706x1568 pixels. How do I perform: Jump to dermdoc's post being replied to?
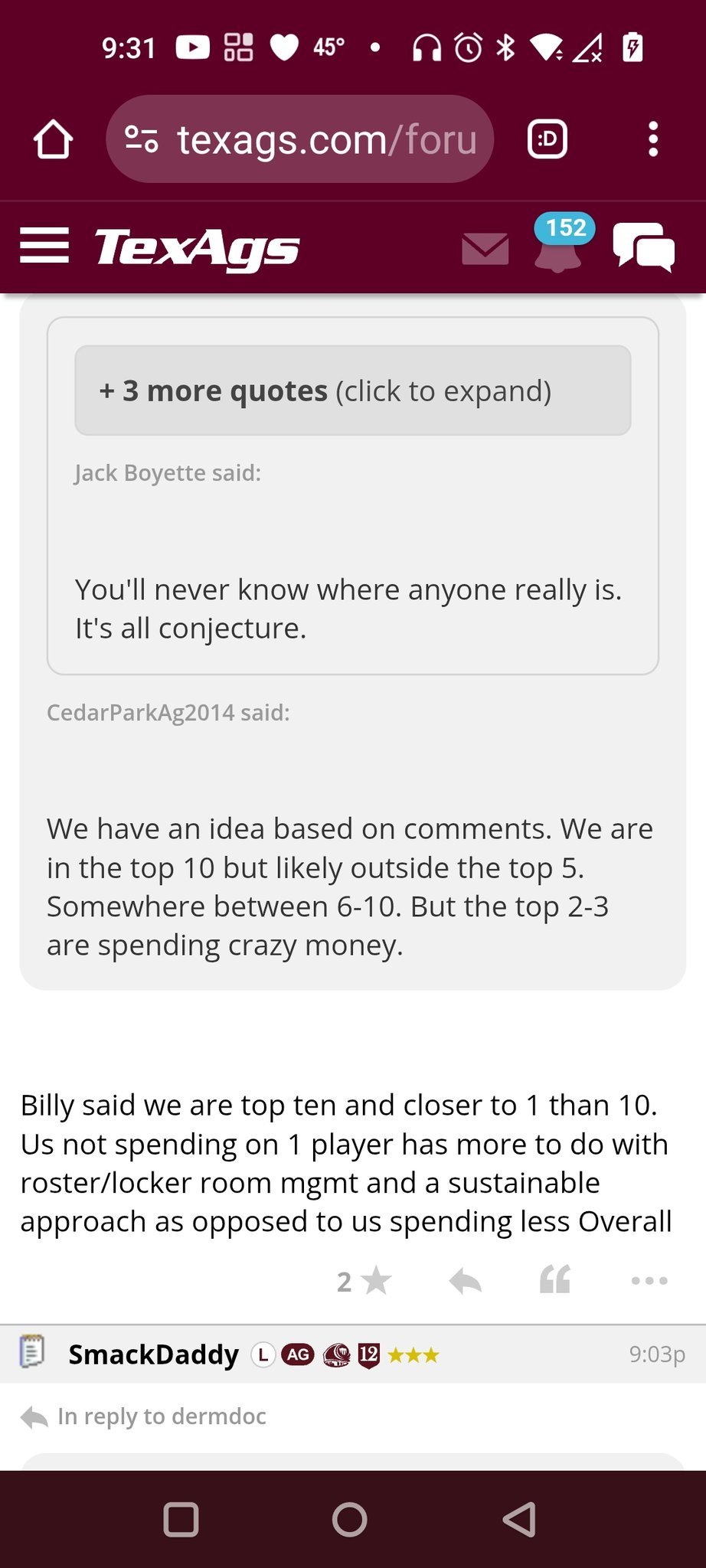(161, 1416)
